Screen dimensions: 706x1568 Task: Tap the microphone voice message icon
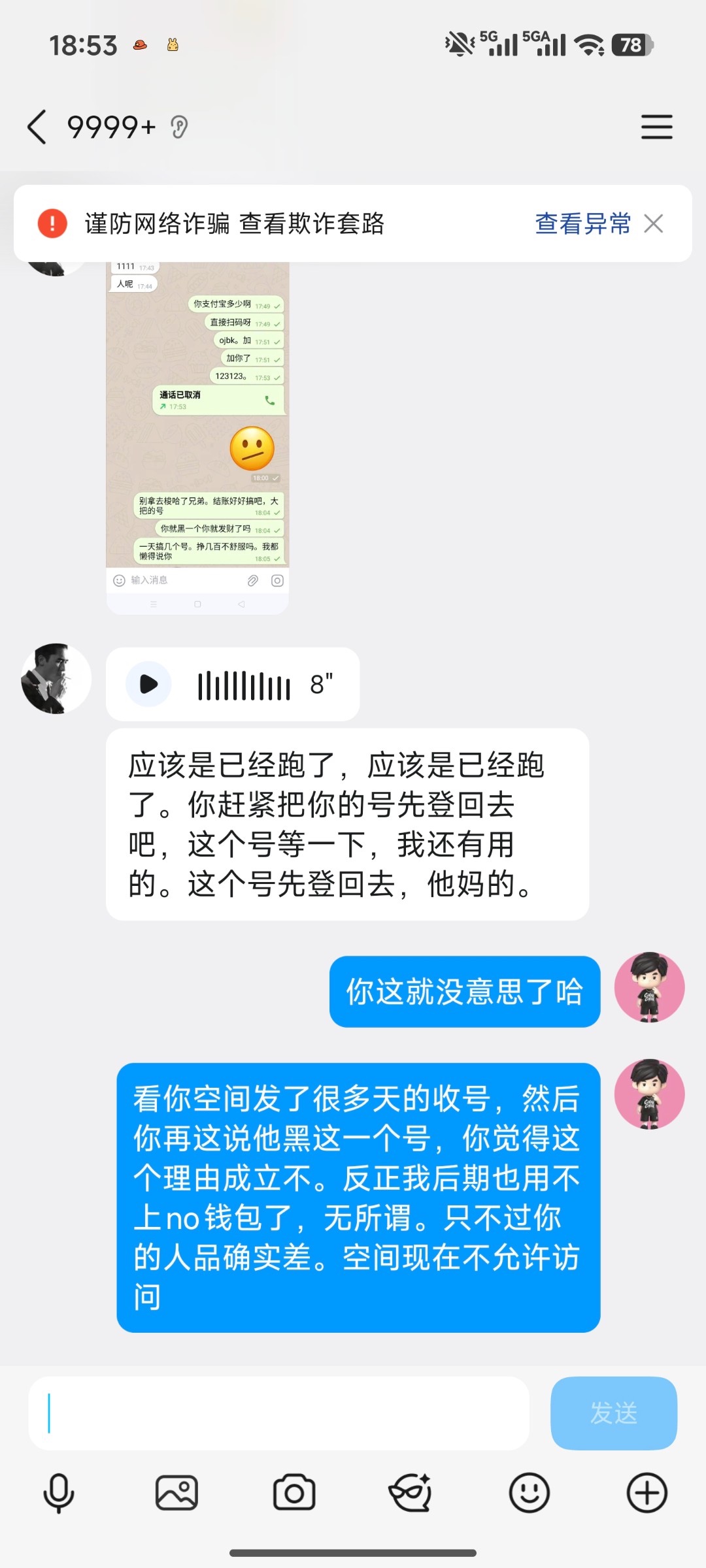click(x=59, y=1493)
